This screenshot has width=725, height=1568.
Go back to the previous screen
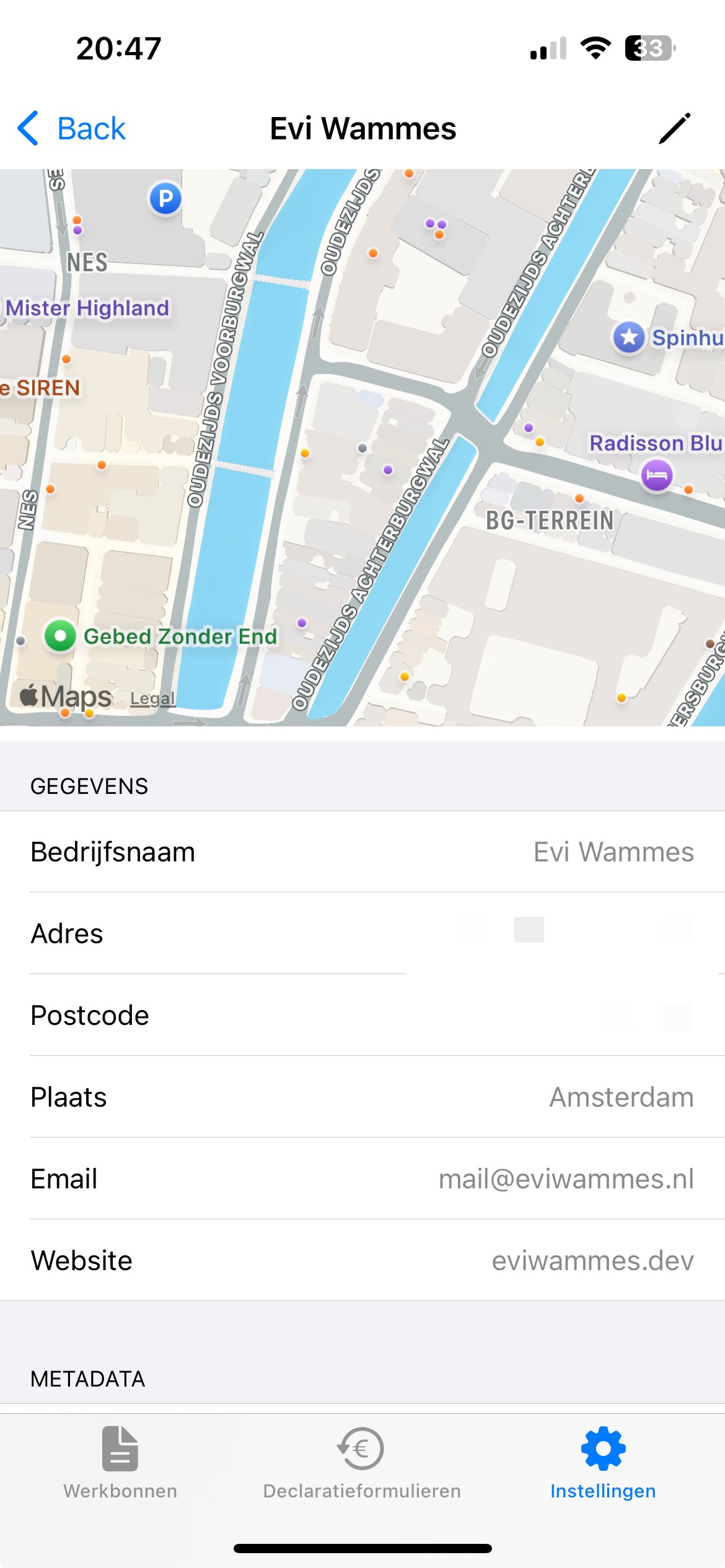[x=72, y=129]
